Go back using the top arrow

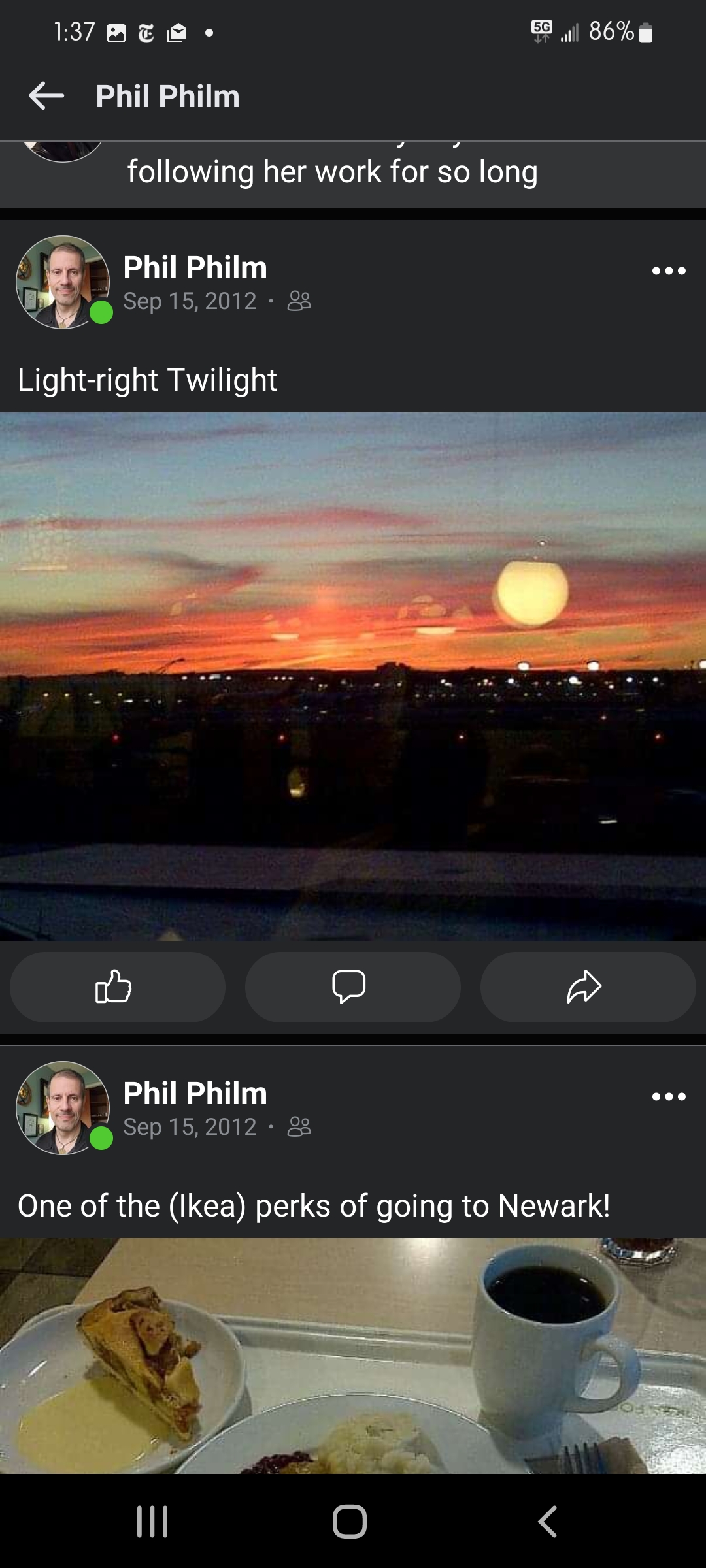tap(46, 96)
